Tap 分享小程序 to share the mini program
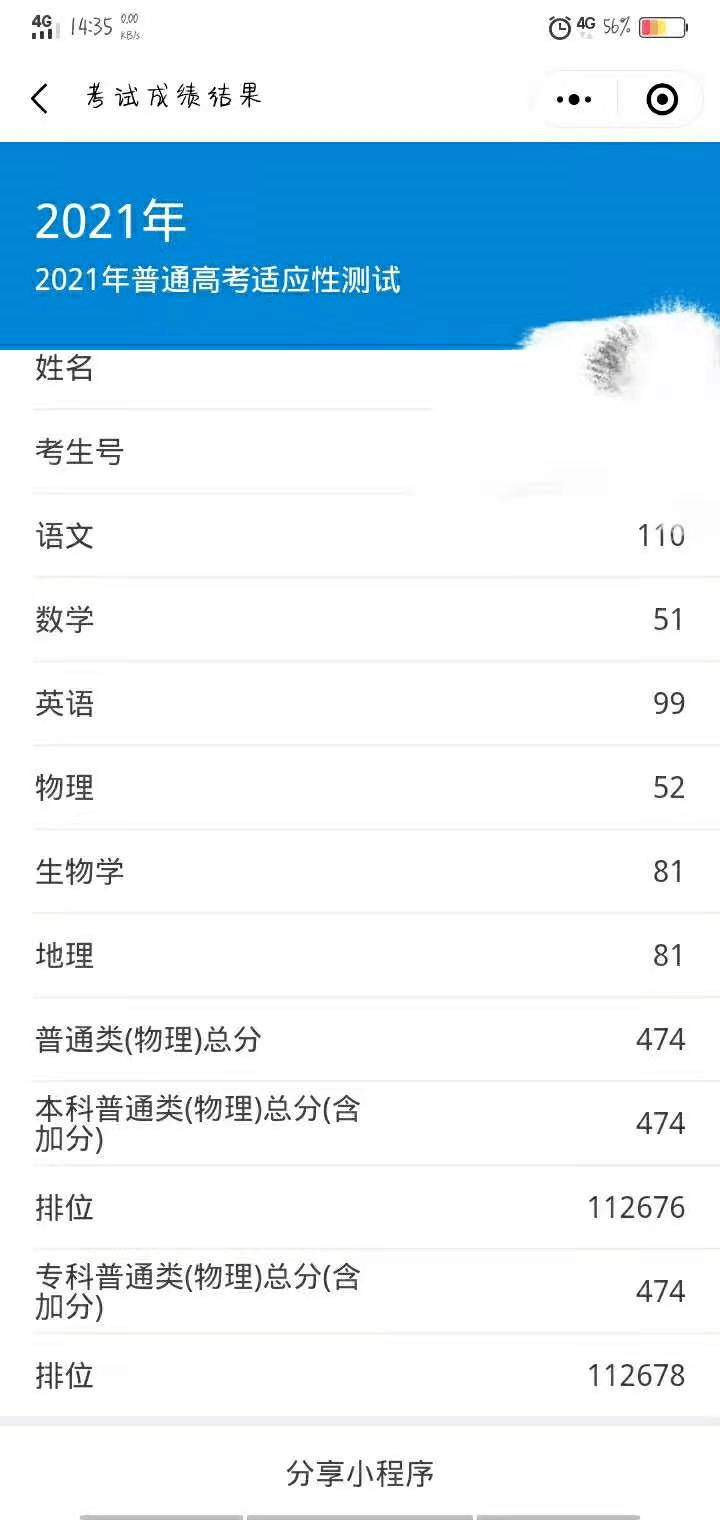The width and height of the screenshot is (720, 1520). [x=360, y=1473]
